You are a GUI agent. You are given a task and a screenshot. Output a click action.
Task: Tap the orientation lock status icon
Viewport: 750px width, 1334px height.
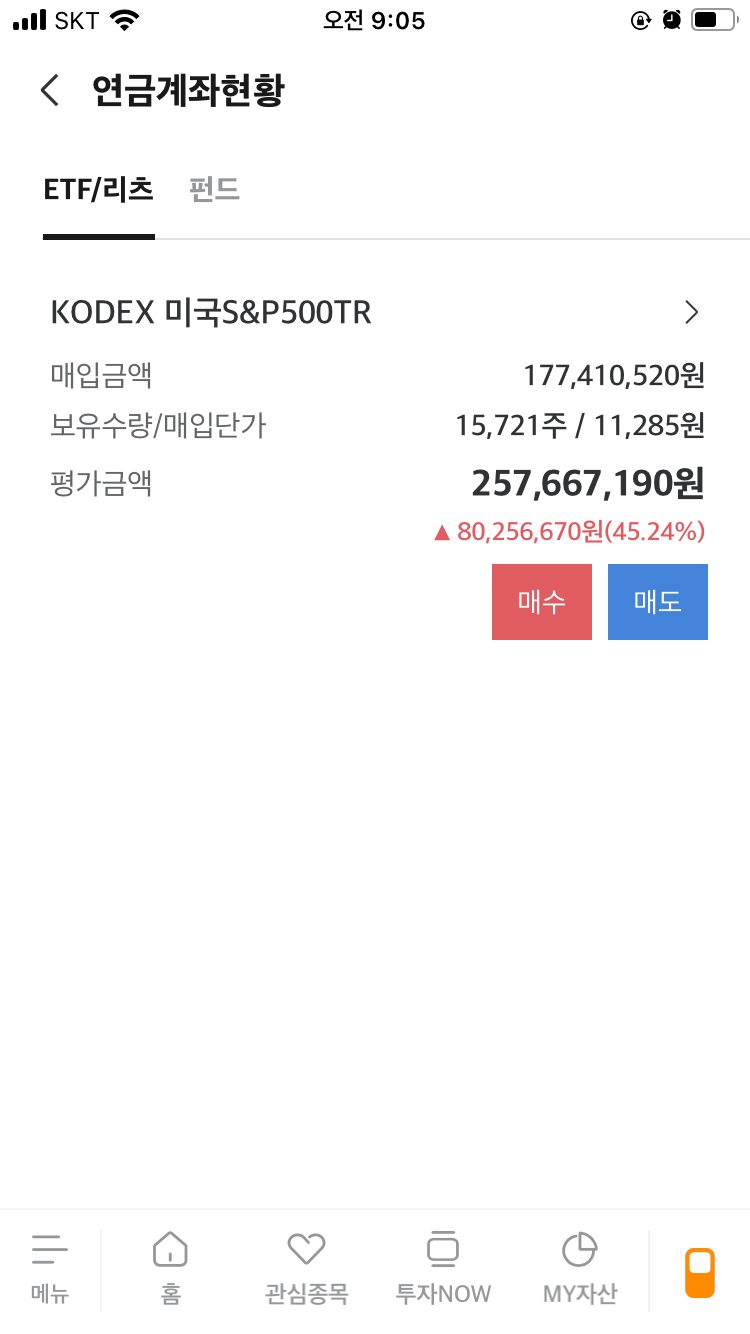tap(640, 19)
